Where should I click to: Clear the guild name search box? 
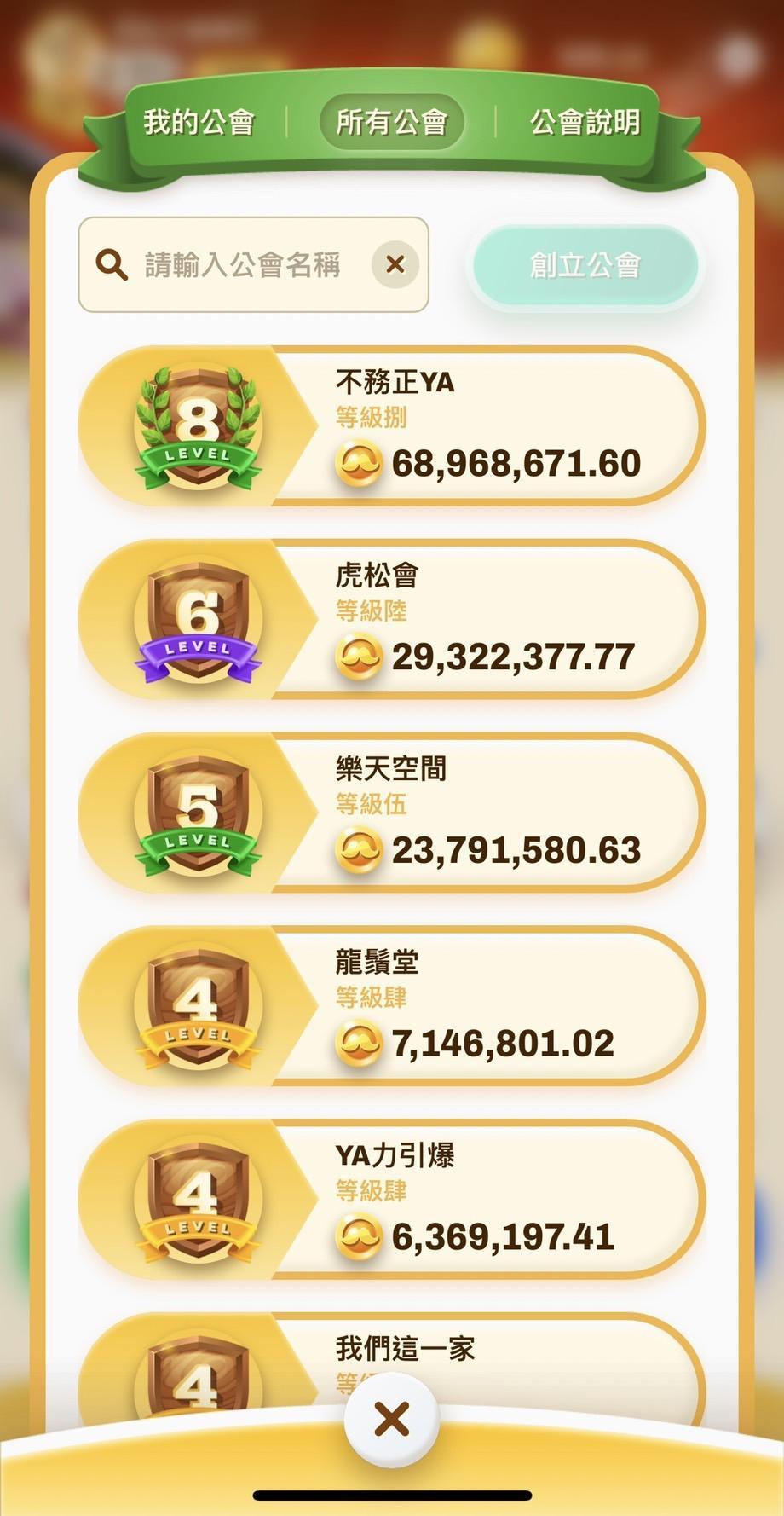click(x=395, y=264)
